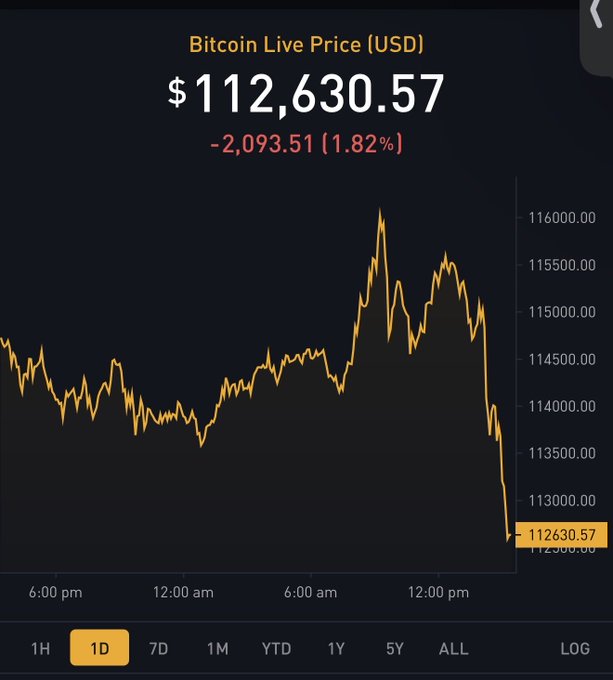Display ALL time price history
Viewport: 613px width, 680px height.
coord(453,648)
